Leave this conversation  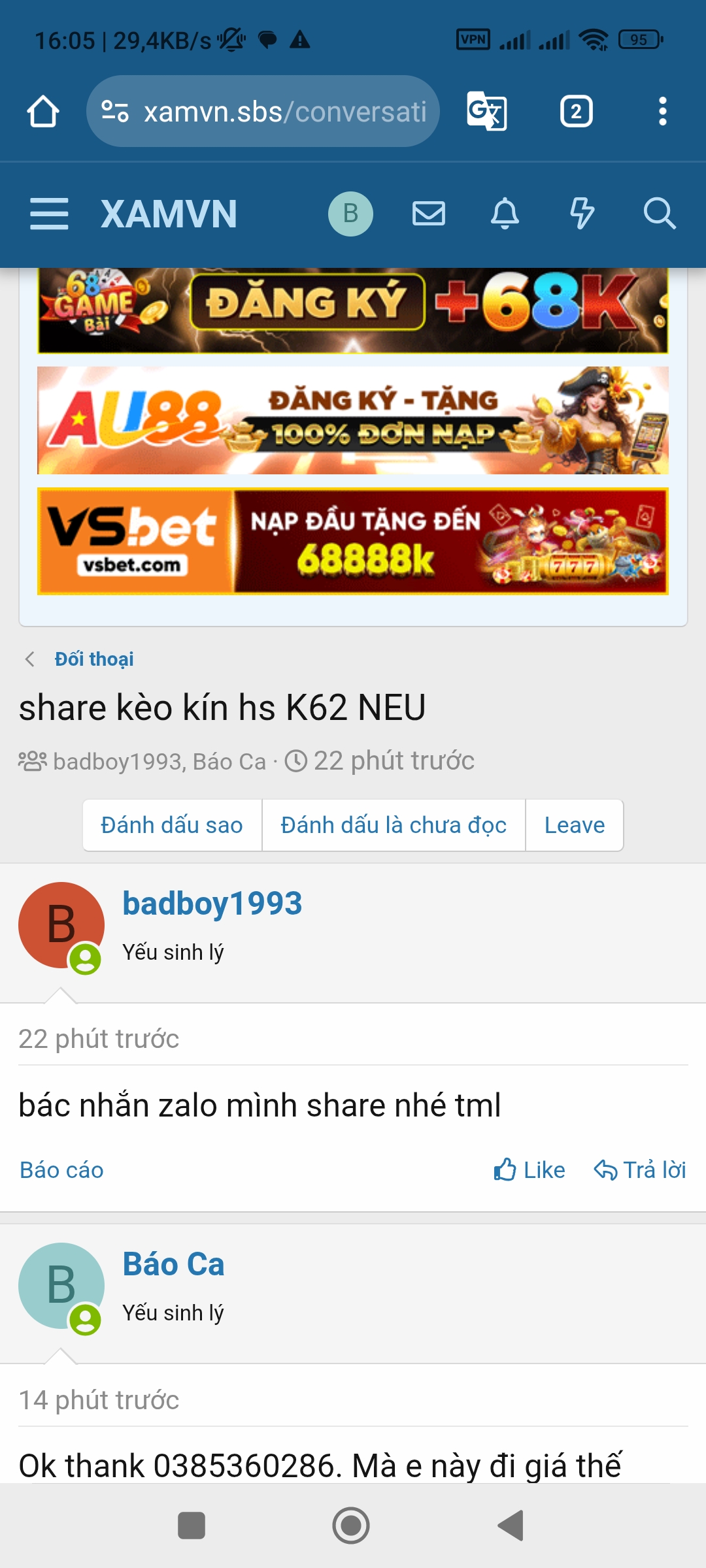(575, 825)
